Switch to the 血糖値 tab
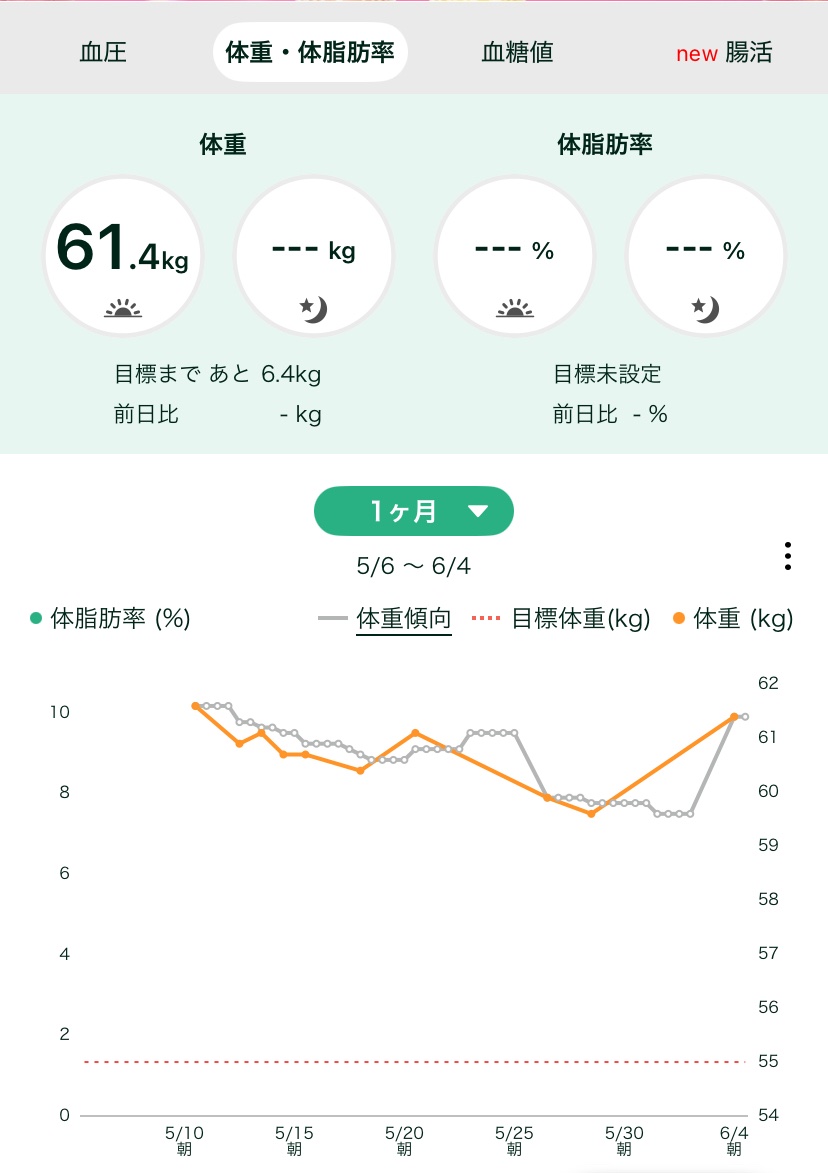 tap(516, 53)
